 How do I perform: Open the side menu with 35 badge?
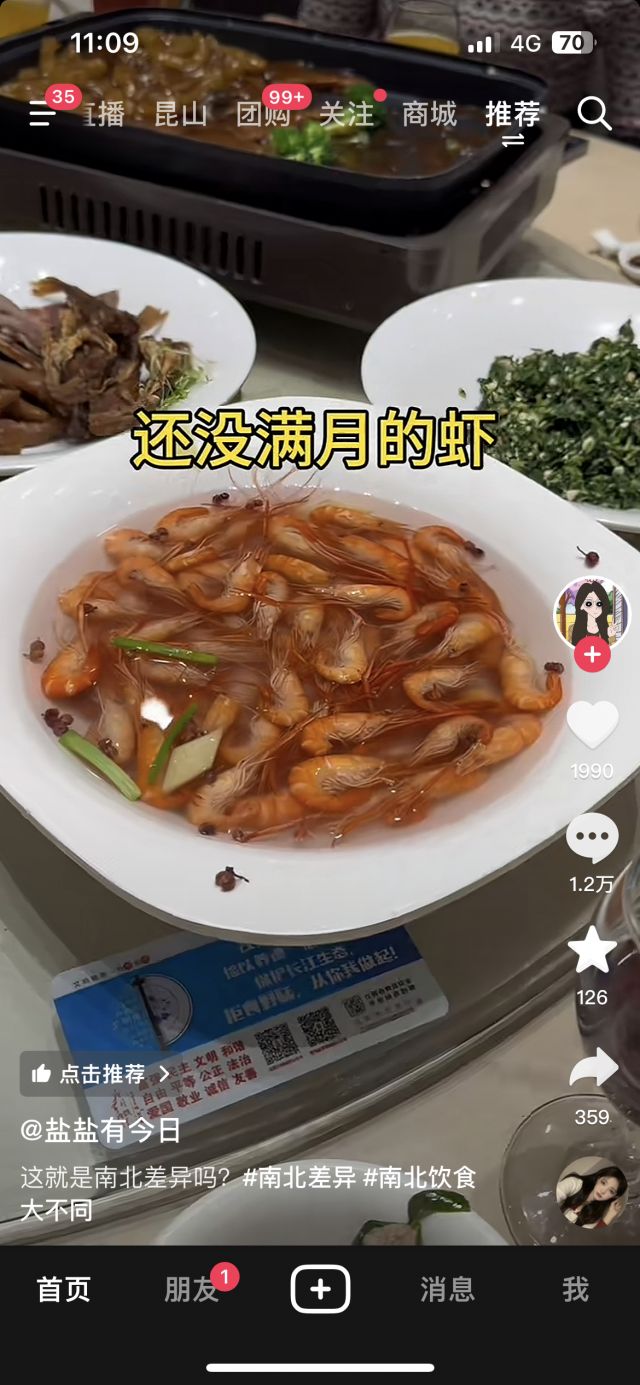(x=43, y=114)
